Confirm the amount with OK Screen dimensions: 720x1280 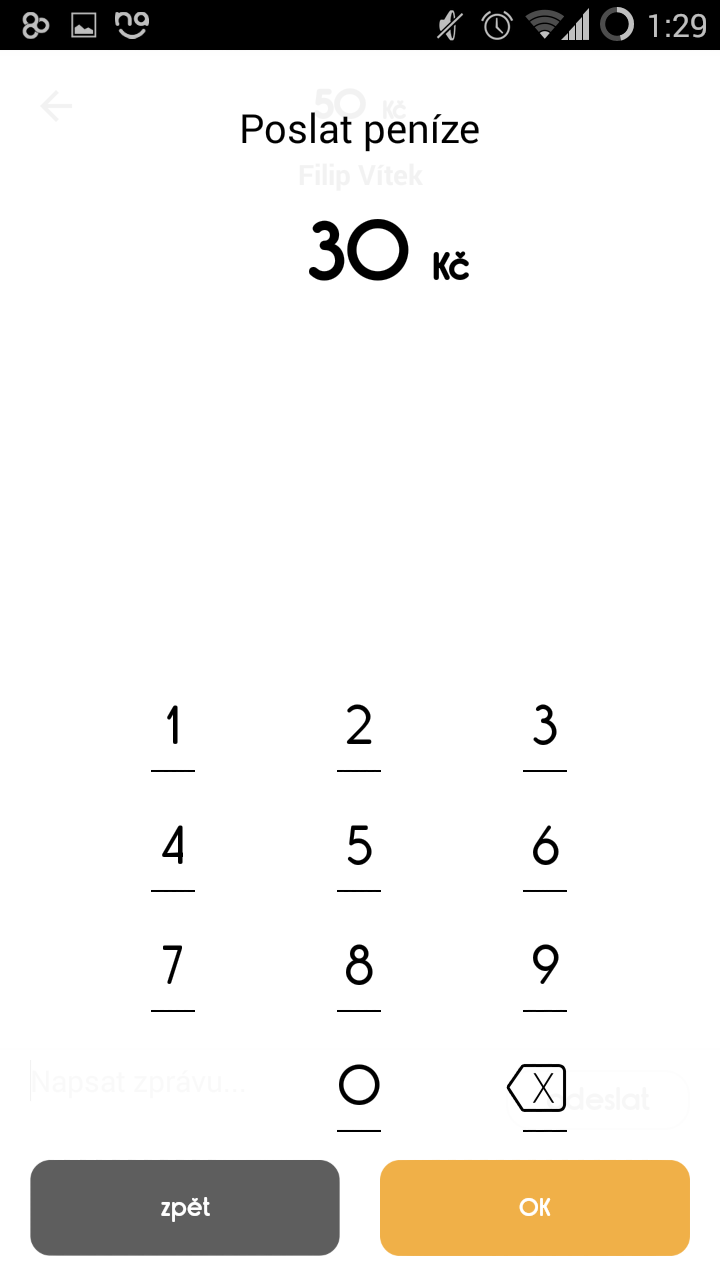pyautogui.click(x=535, y=1207)
